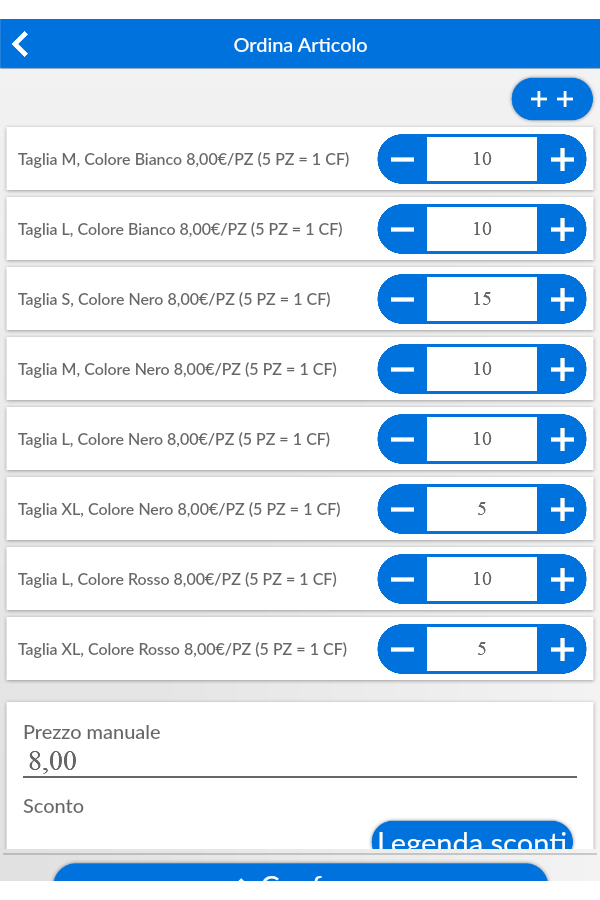Viewport: 600px width, 900px height.
Task: Edit the Prezzo manuale field
Action: [x=300, y=761]
